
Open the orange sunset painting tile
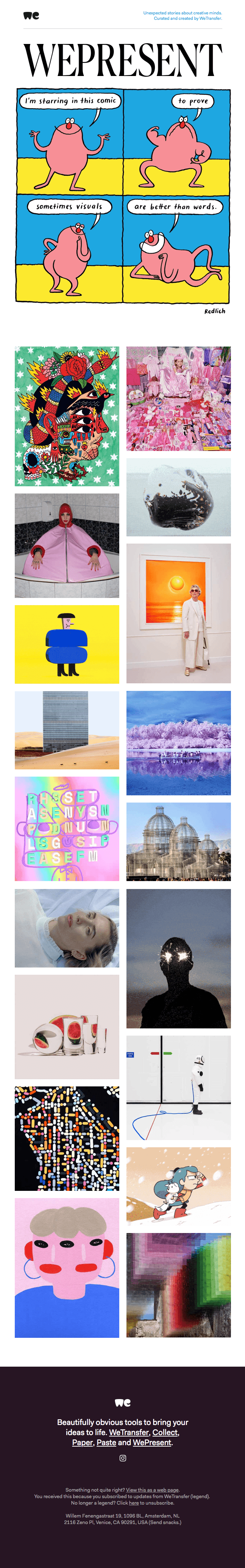[179, 613]
